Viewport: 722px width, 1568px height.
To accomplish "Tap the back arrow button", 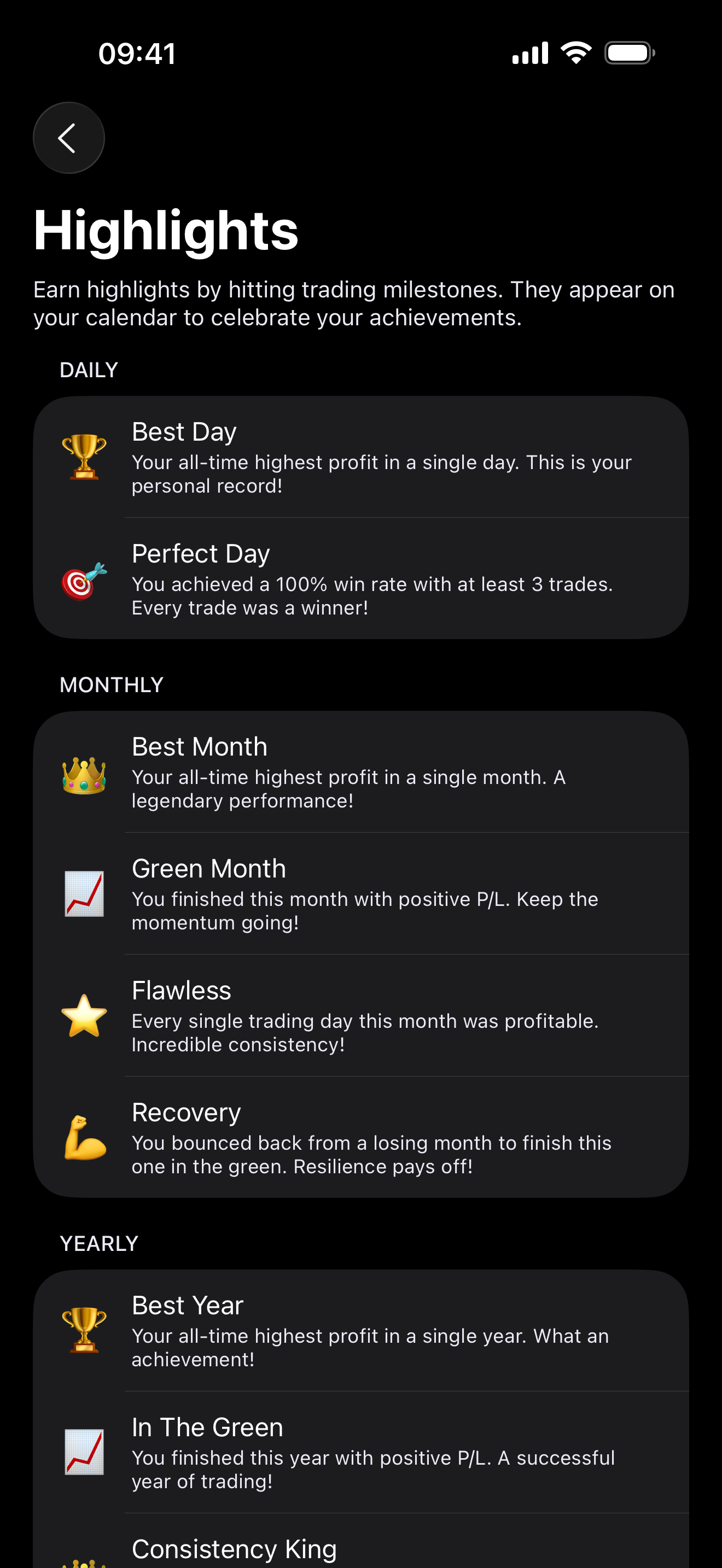I will point(68,138).
